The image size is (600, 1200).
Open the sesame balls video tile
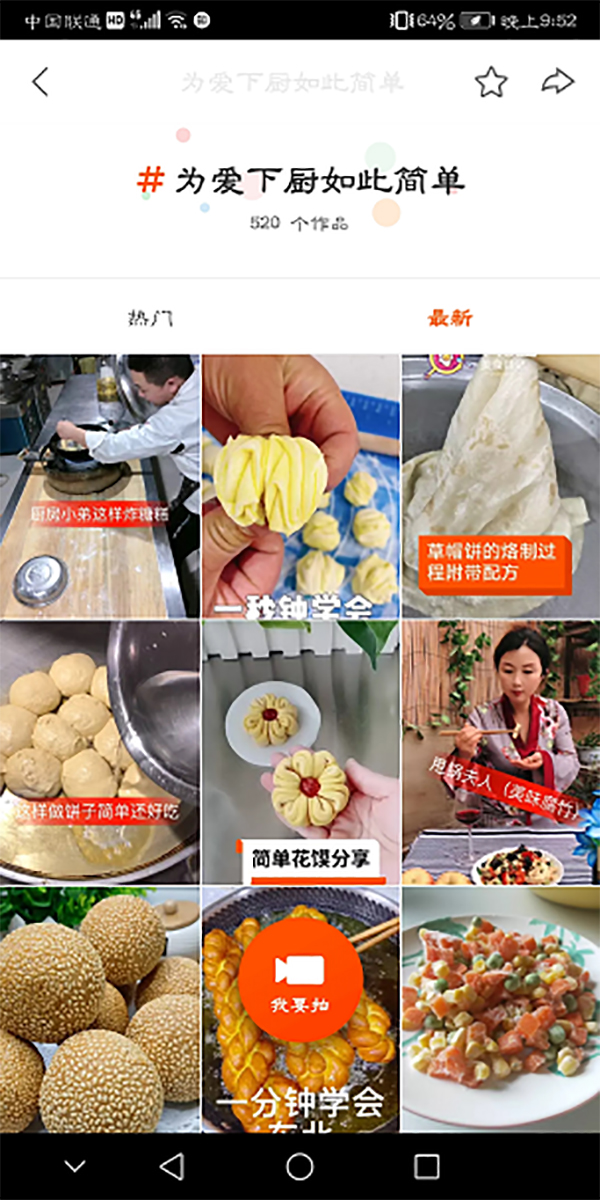pos(99,1010)
